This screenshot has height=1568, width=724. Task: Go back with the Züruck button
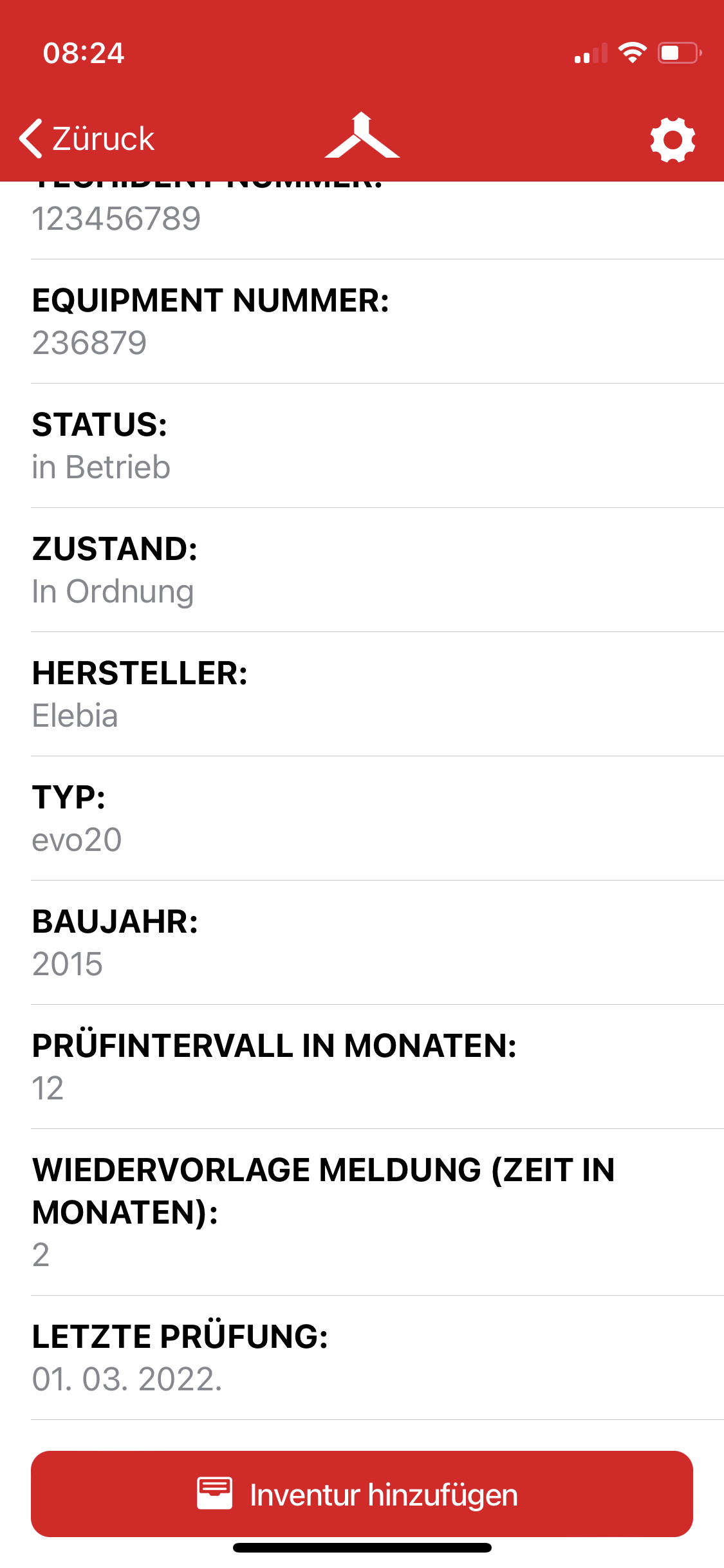coord(88,138)
